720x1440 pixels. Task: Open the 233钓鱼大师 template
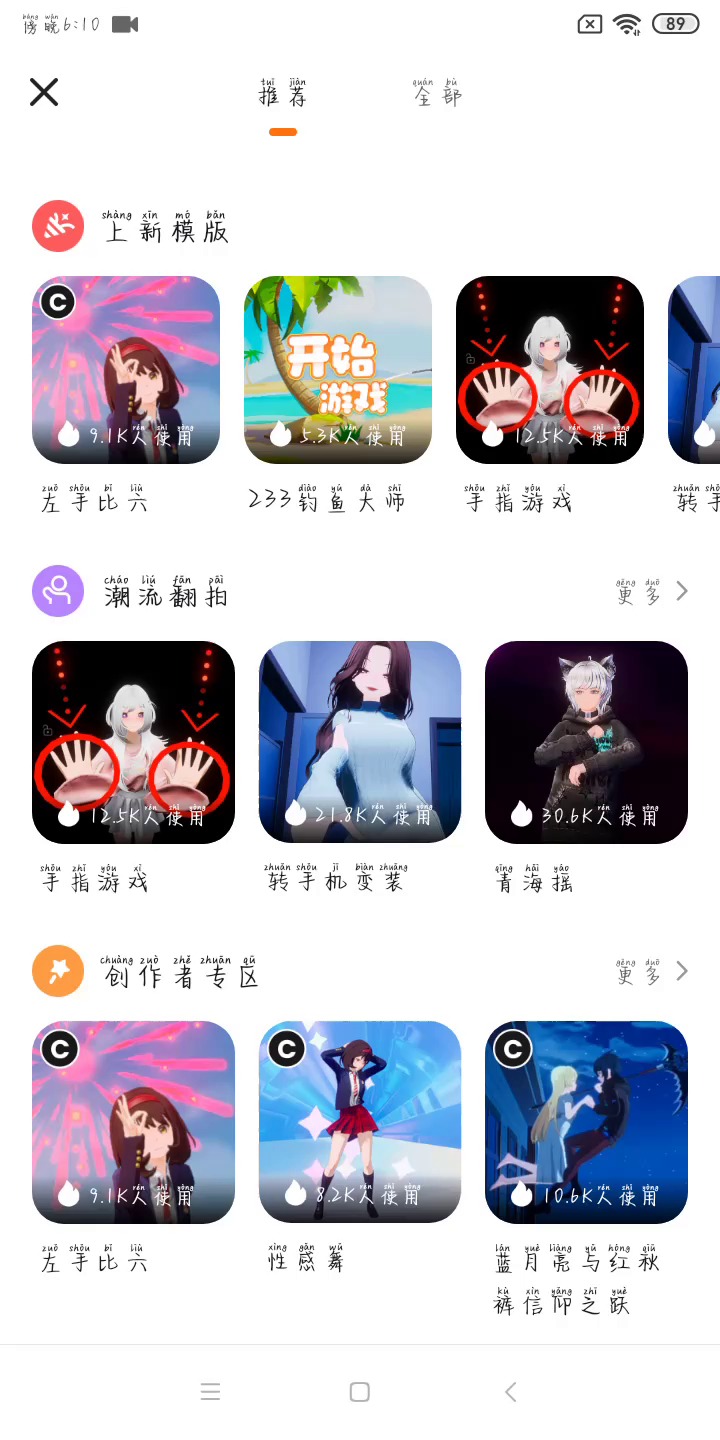pyautogui.click(x=338, y=370)
